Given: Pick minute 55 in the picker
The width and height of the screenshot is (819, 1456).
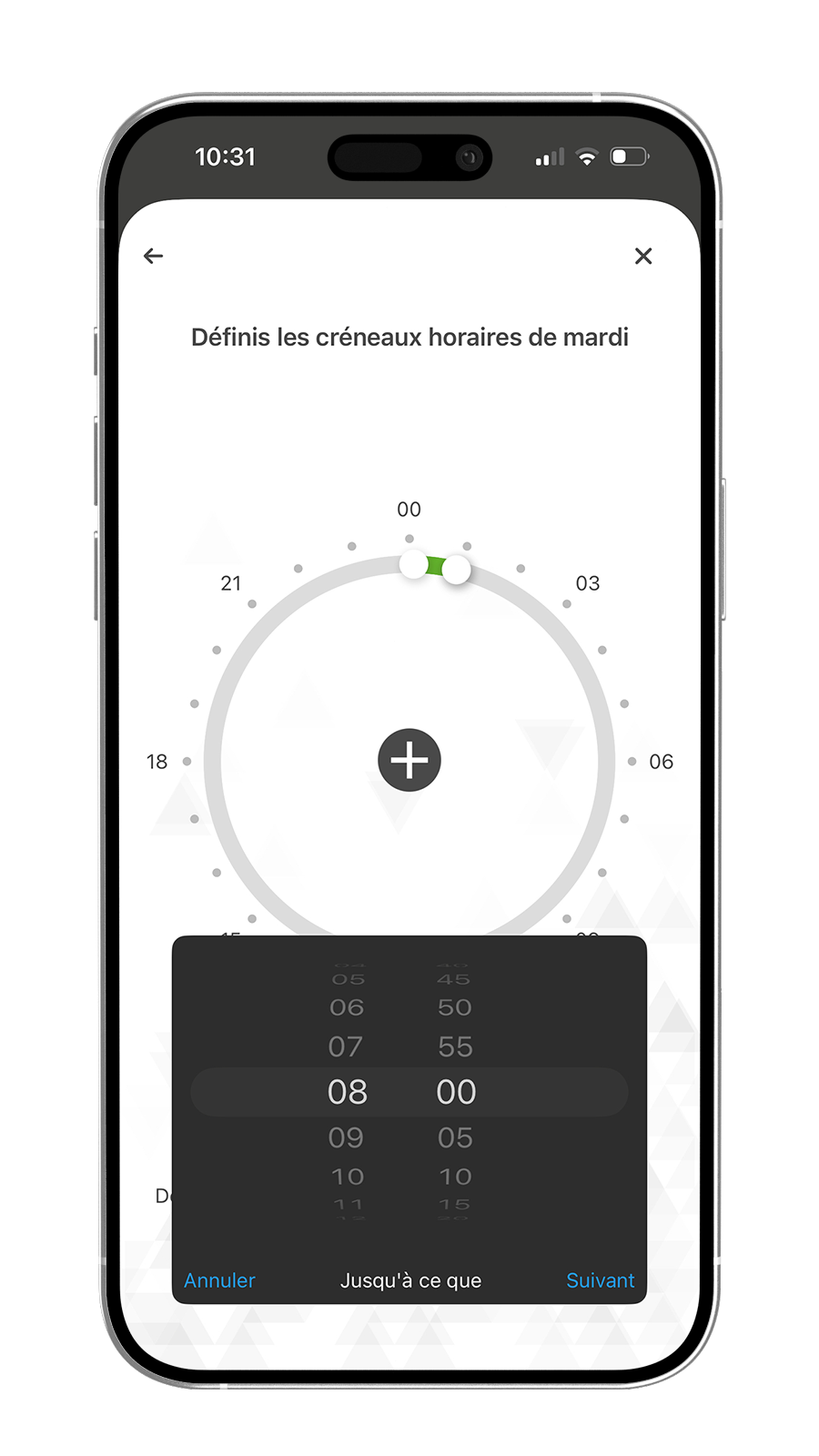Looking at the screenshot, I should click(x=455, y=1046).
